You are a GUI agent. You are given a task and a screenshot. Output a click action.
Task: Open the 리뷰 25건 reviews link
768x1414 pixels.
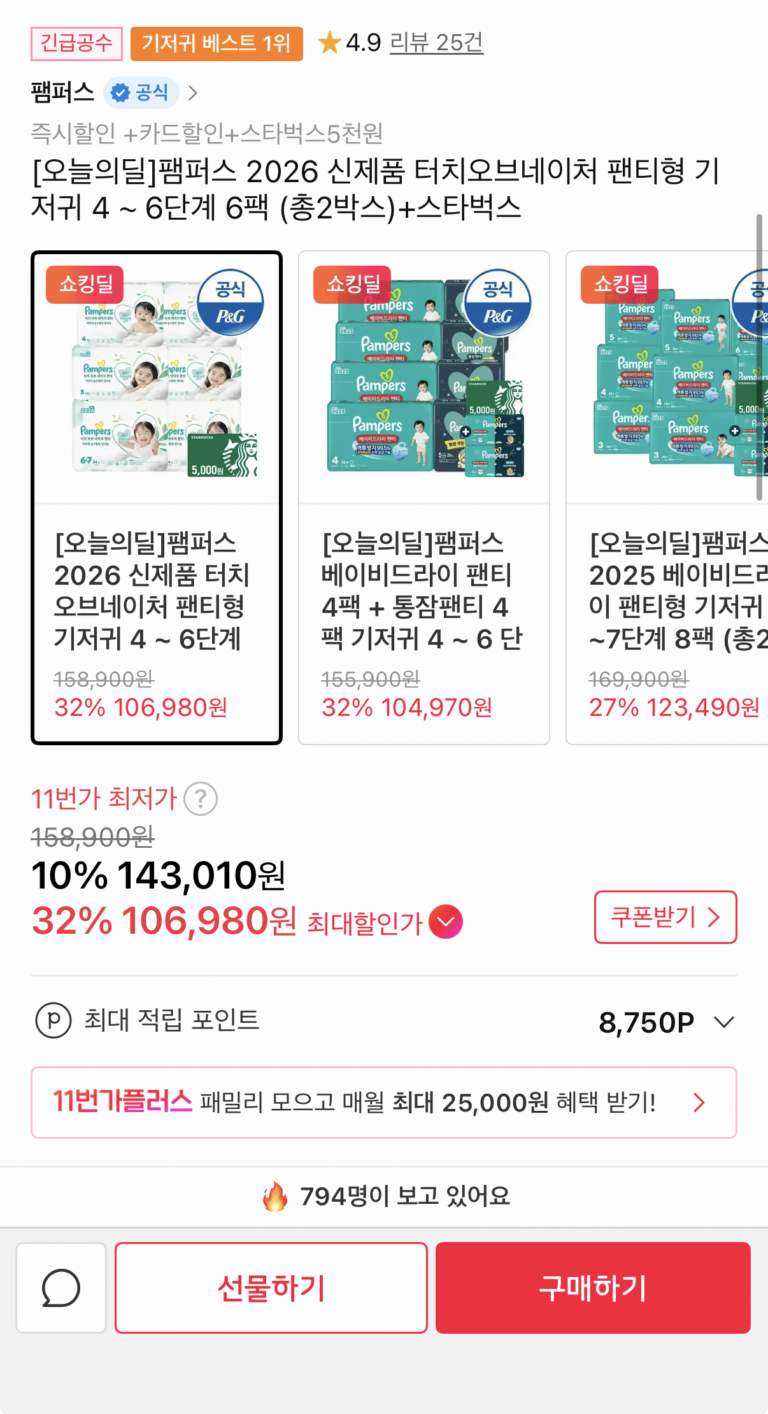tap(436, 43)
